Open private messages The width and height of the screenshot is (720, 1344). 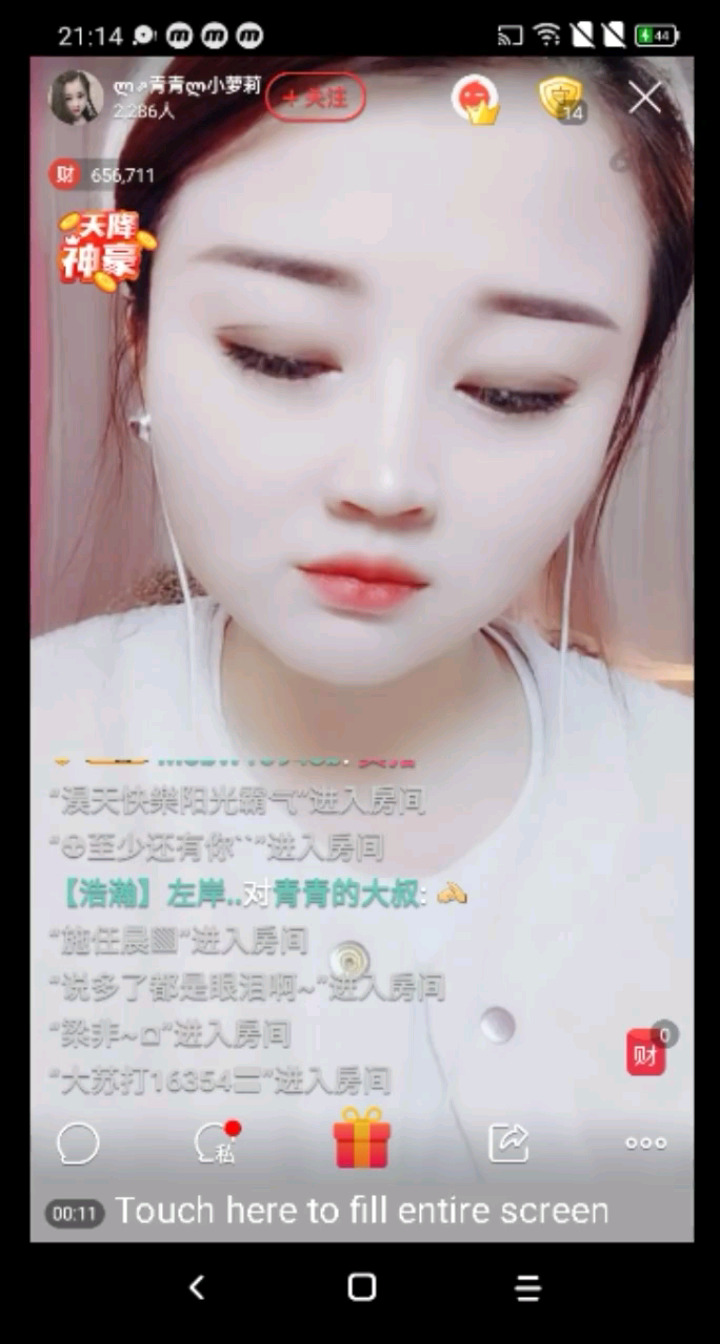216,1143
